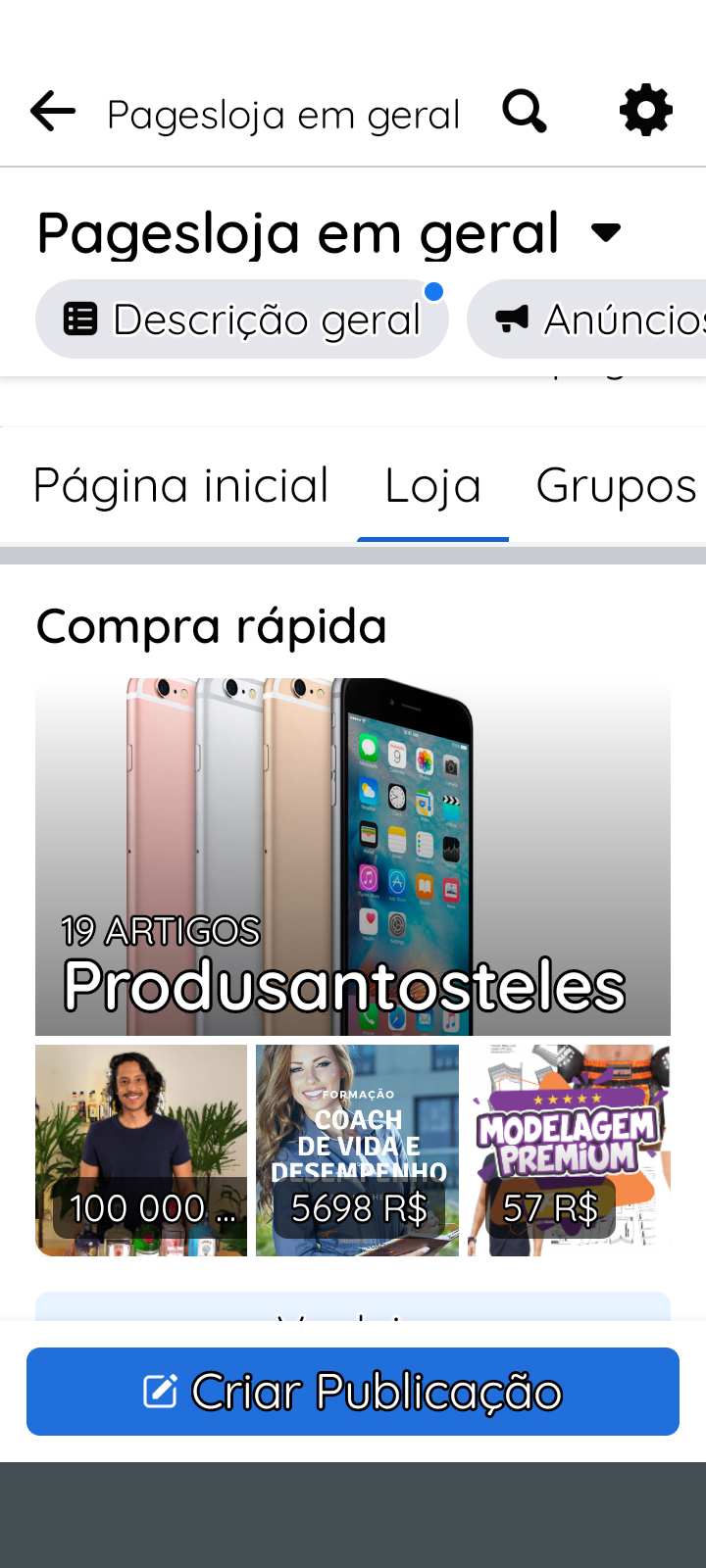The width and height of the screenshot is (706, 1568).
Task: Switch to the Grupos tab
Action: click(x=616, y=486)
